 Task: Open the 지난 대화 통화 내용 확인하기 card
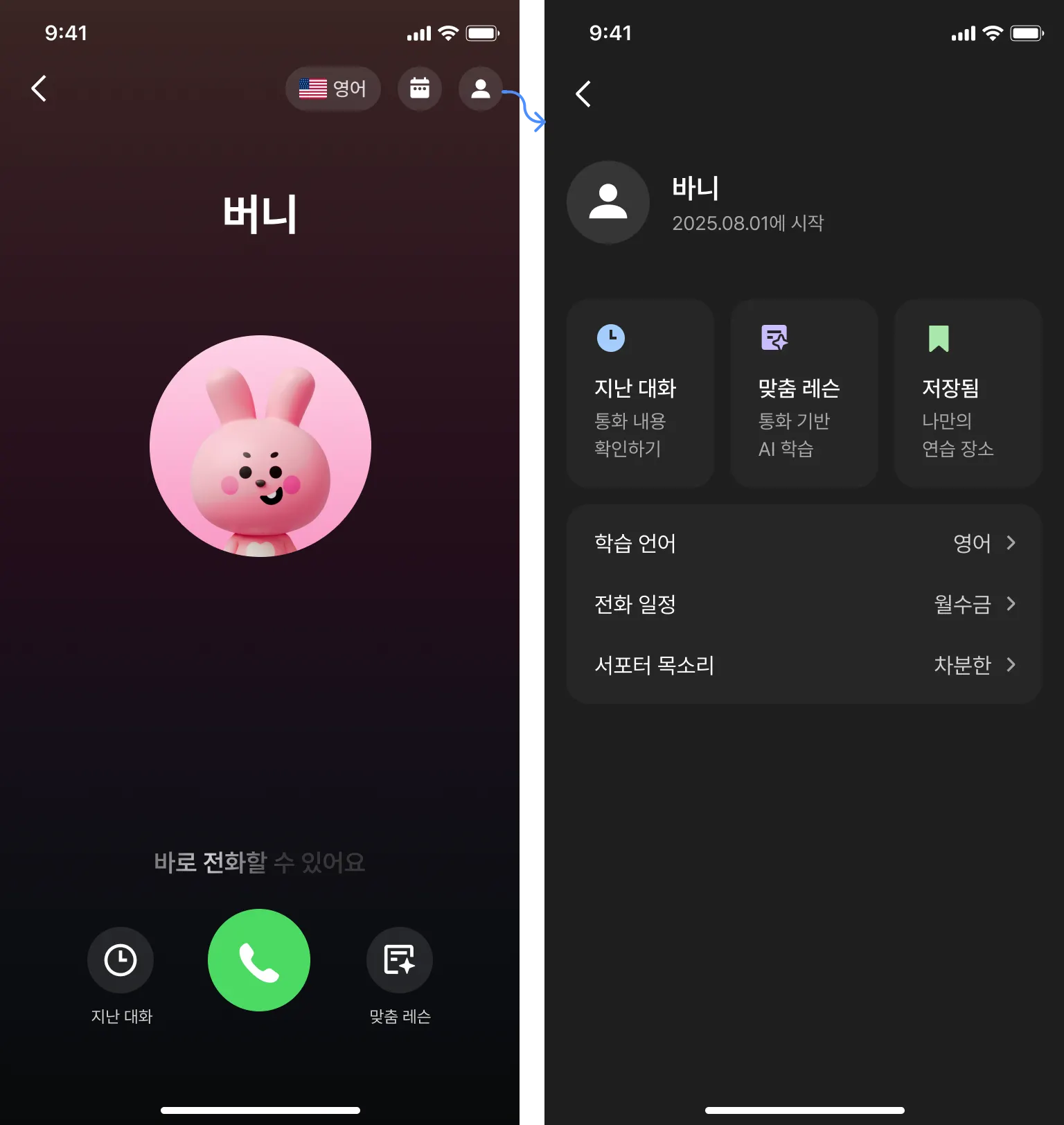tap(640, 393)
